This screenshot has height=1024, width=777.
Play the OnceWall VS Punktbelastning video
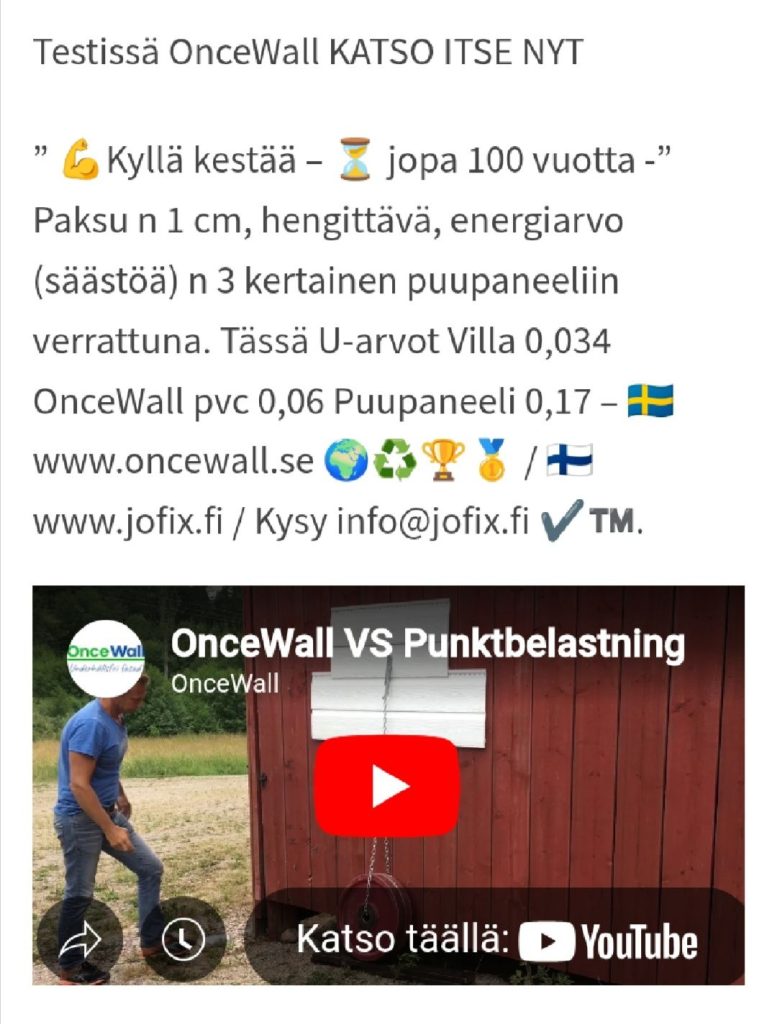click(x=387, y=786)
